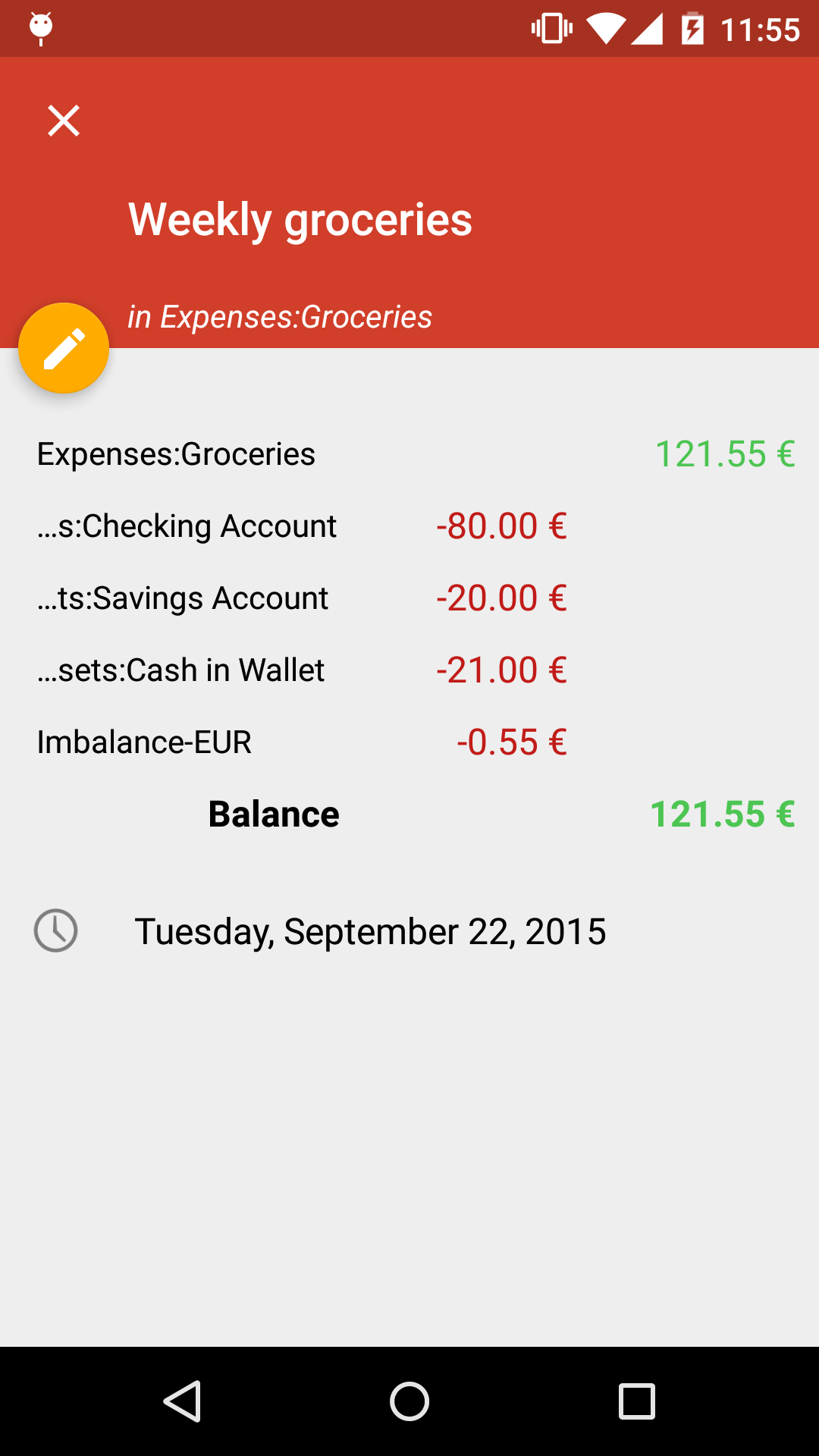Tap the date Tuesday, September 22, 2015
Screen dimensions: 819x1456
click(x=371, y=931)
